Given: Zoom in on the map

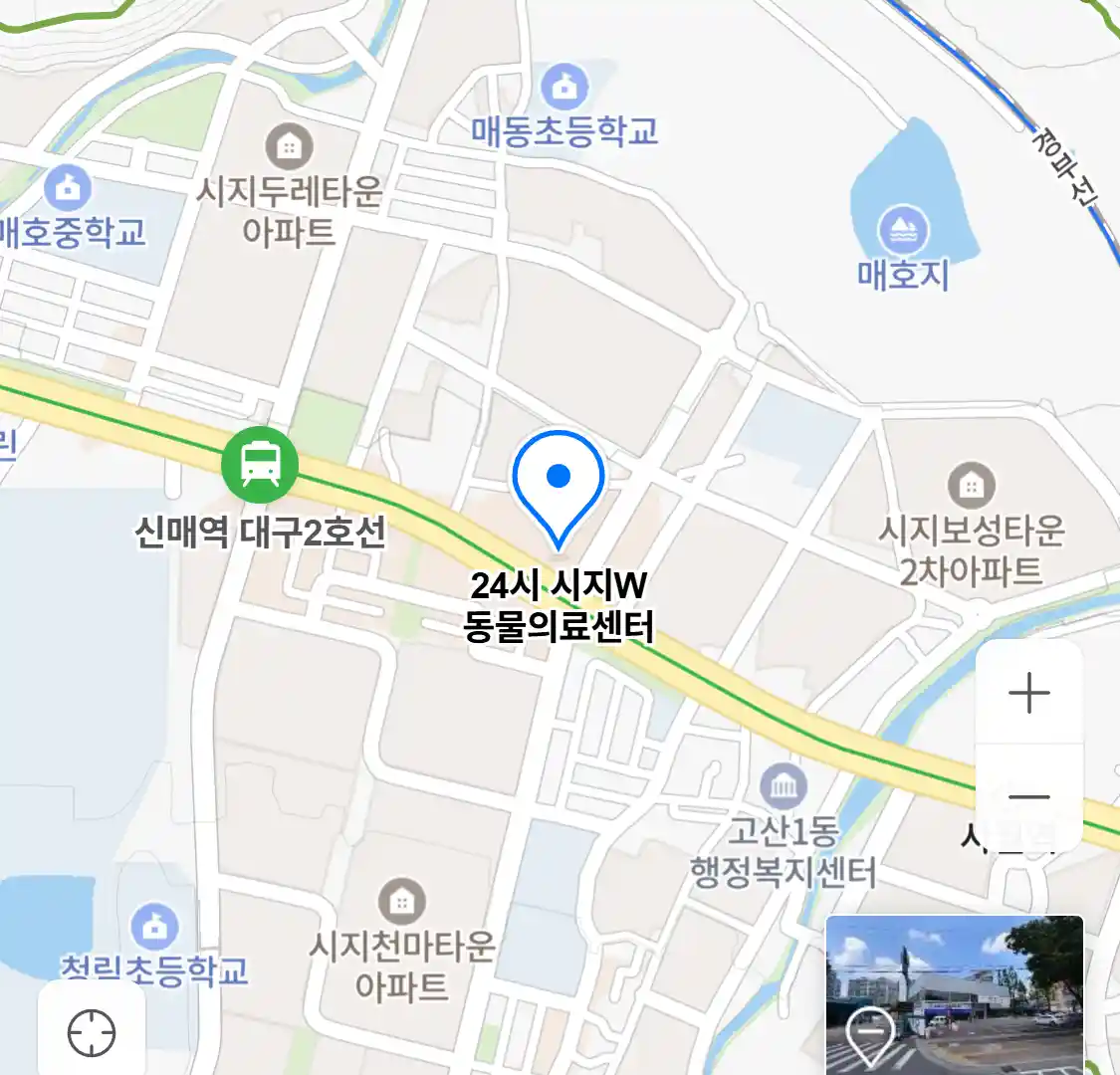Looking at the screenshot, I should pos(1028,693).
